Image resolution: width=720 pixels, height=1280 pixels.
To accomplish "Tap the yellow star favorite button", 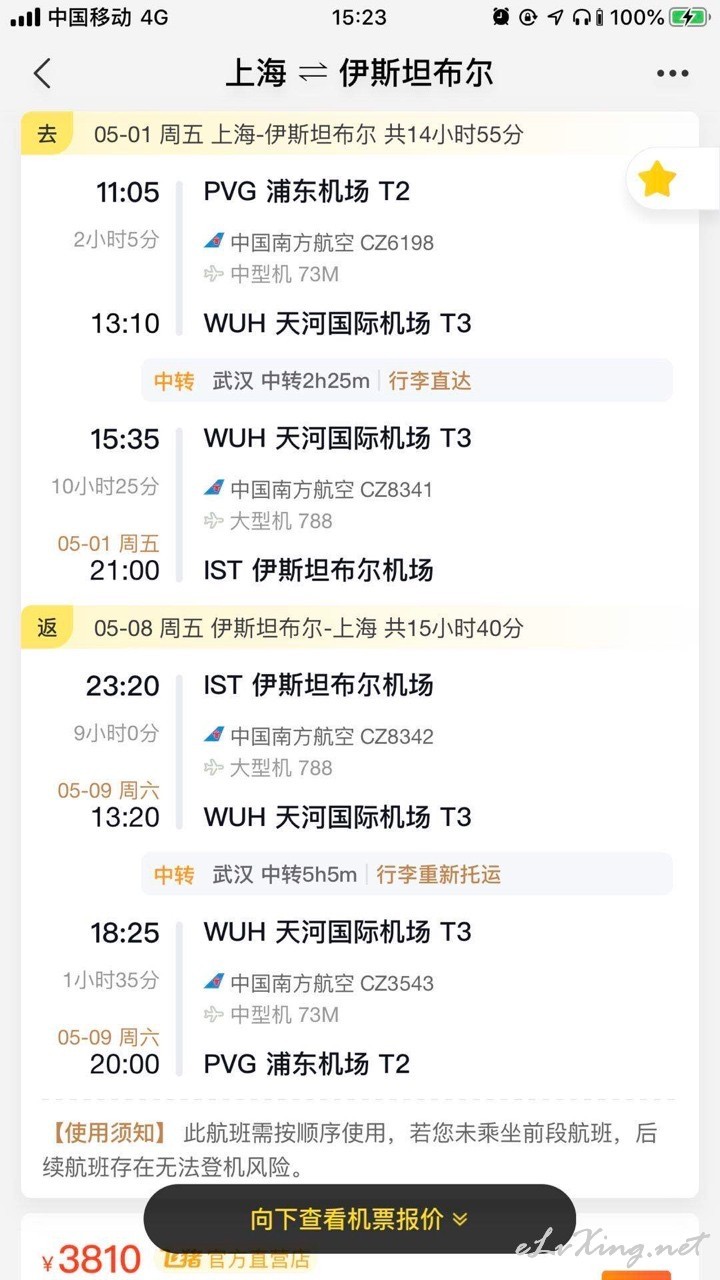I will pos(658,180).
